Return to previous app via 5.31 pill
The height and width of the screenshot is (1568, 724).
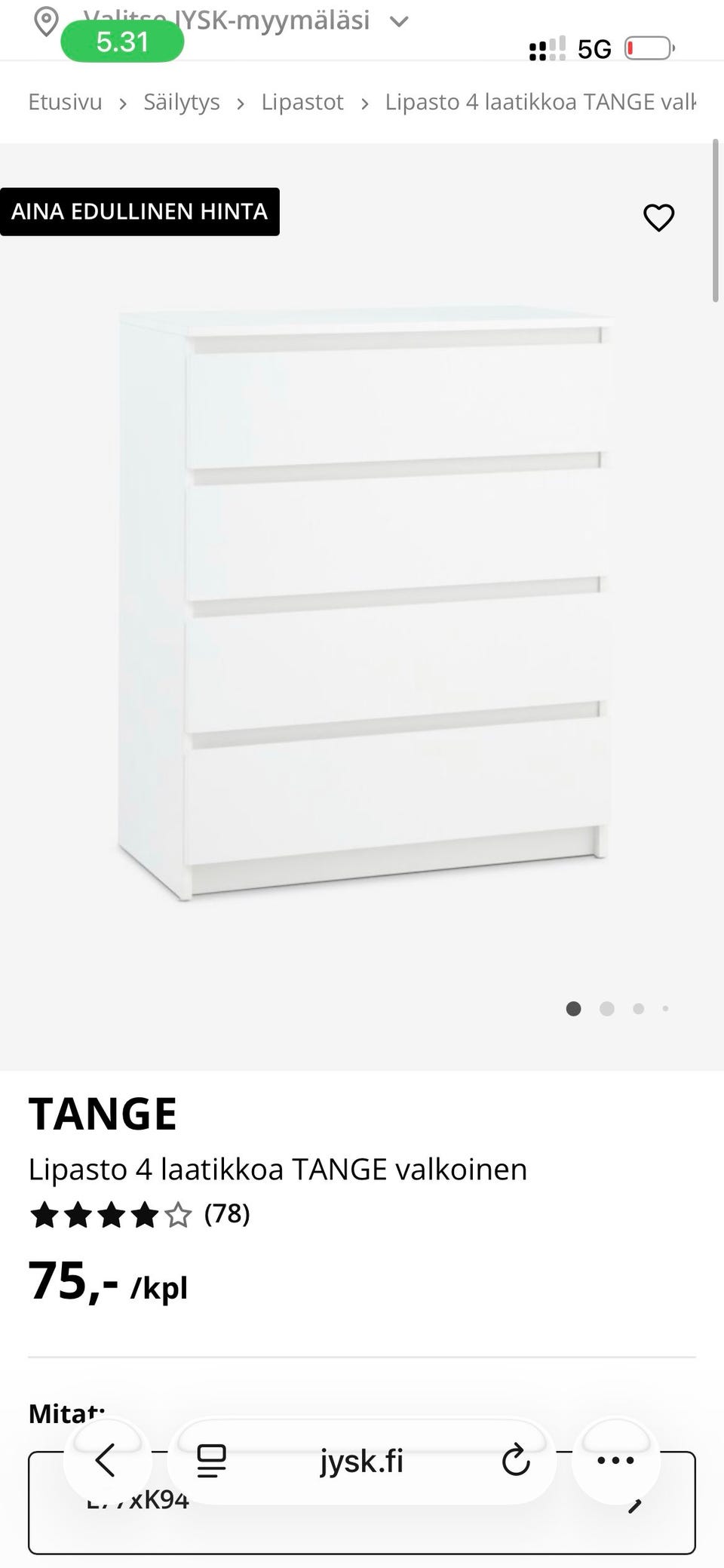122,42
